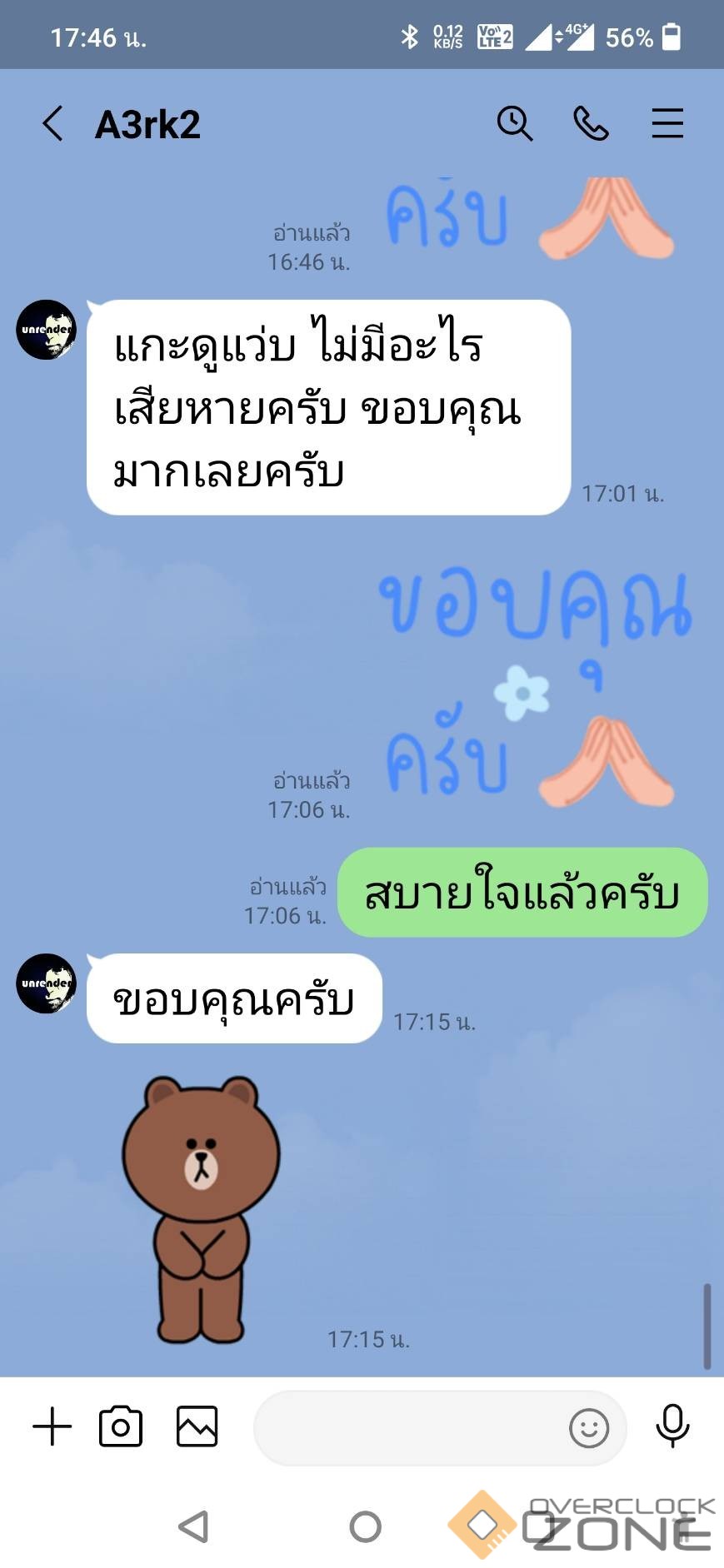The image size is (724, 1568).
Task: Launch the camera from chat
Action: click(x=121, y=1426)
